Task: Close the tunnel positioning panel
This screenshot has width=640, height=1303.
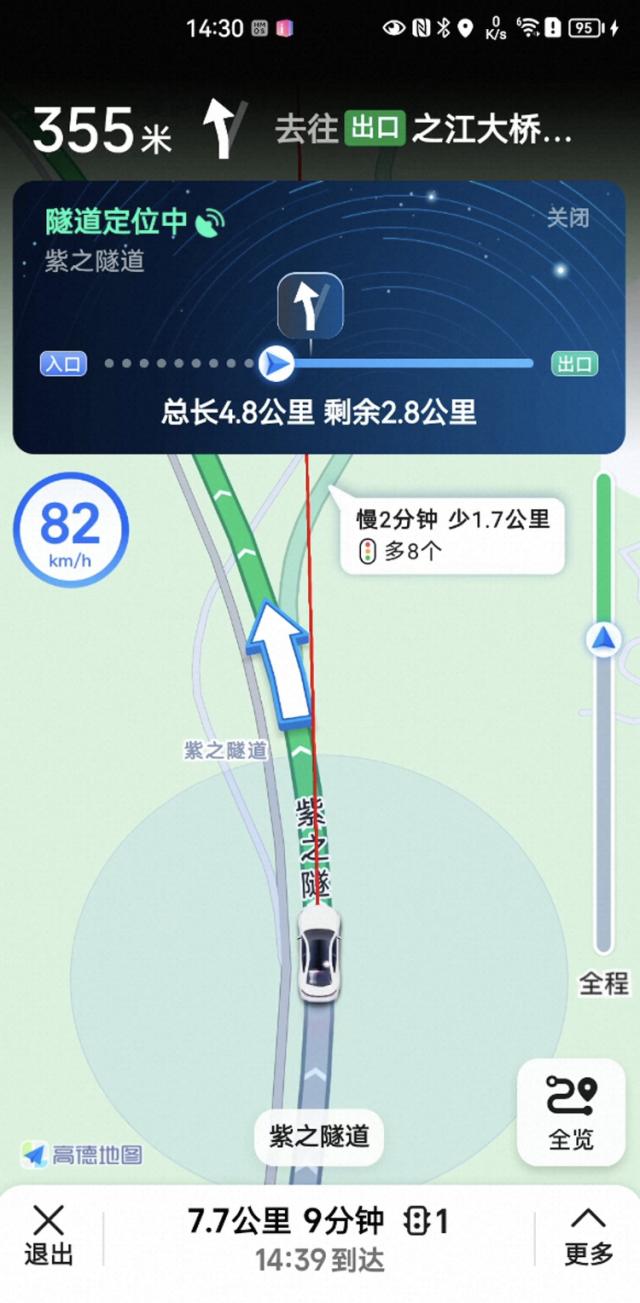Action: click(567, 217)
